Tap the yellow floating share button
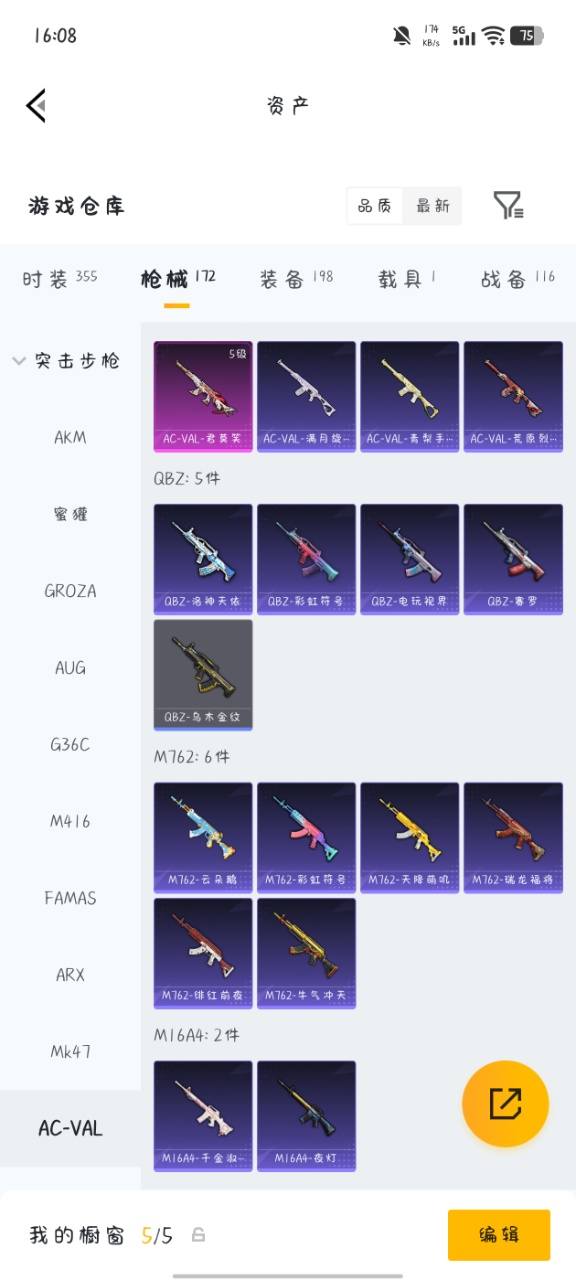 (x=505, y=1104)
